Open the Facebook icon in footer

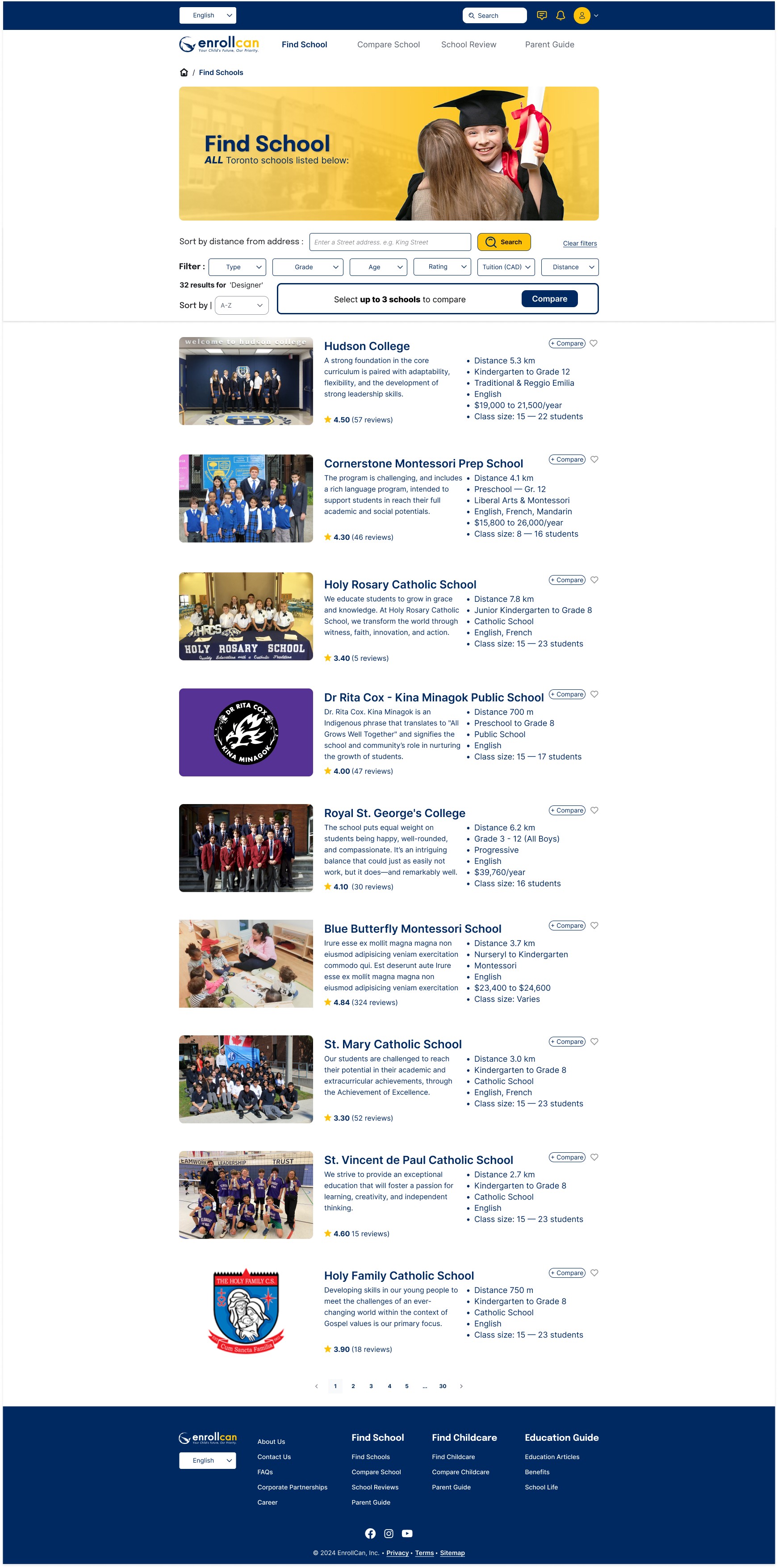point(370,1533)
